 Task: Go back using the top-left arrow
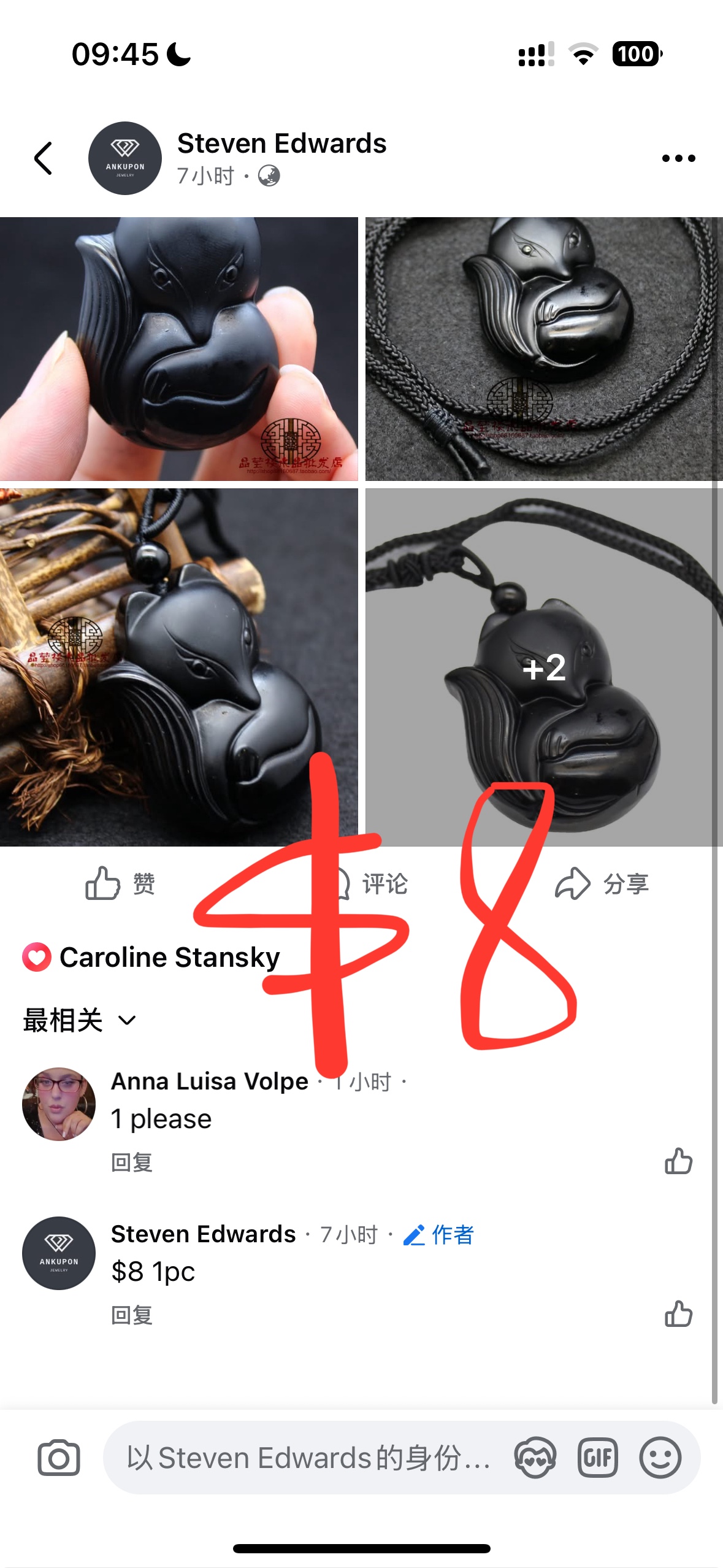[x=43, y=158]
